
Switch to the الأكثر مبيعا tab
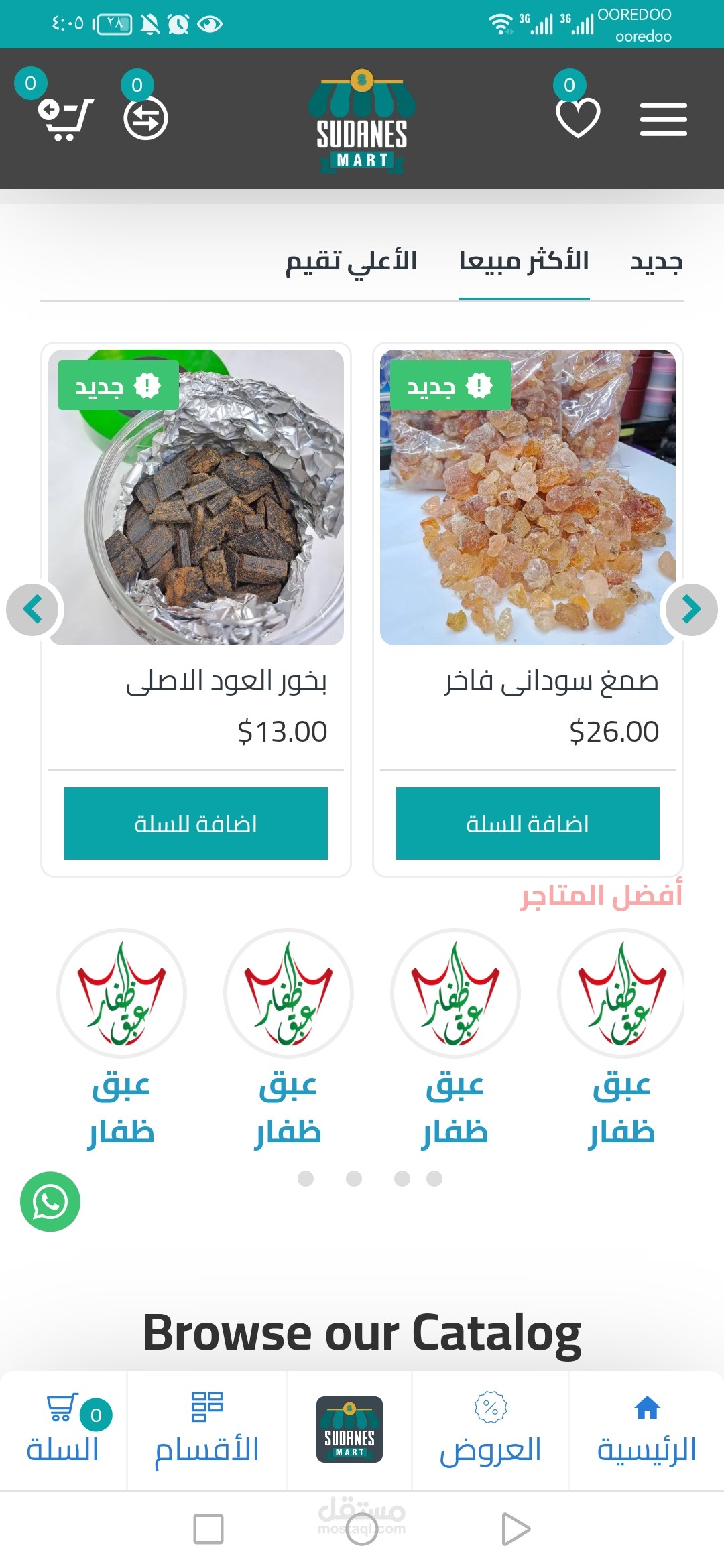[x=524, y=261]
